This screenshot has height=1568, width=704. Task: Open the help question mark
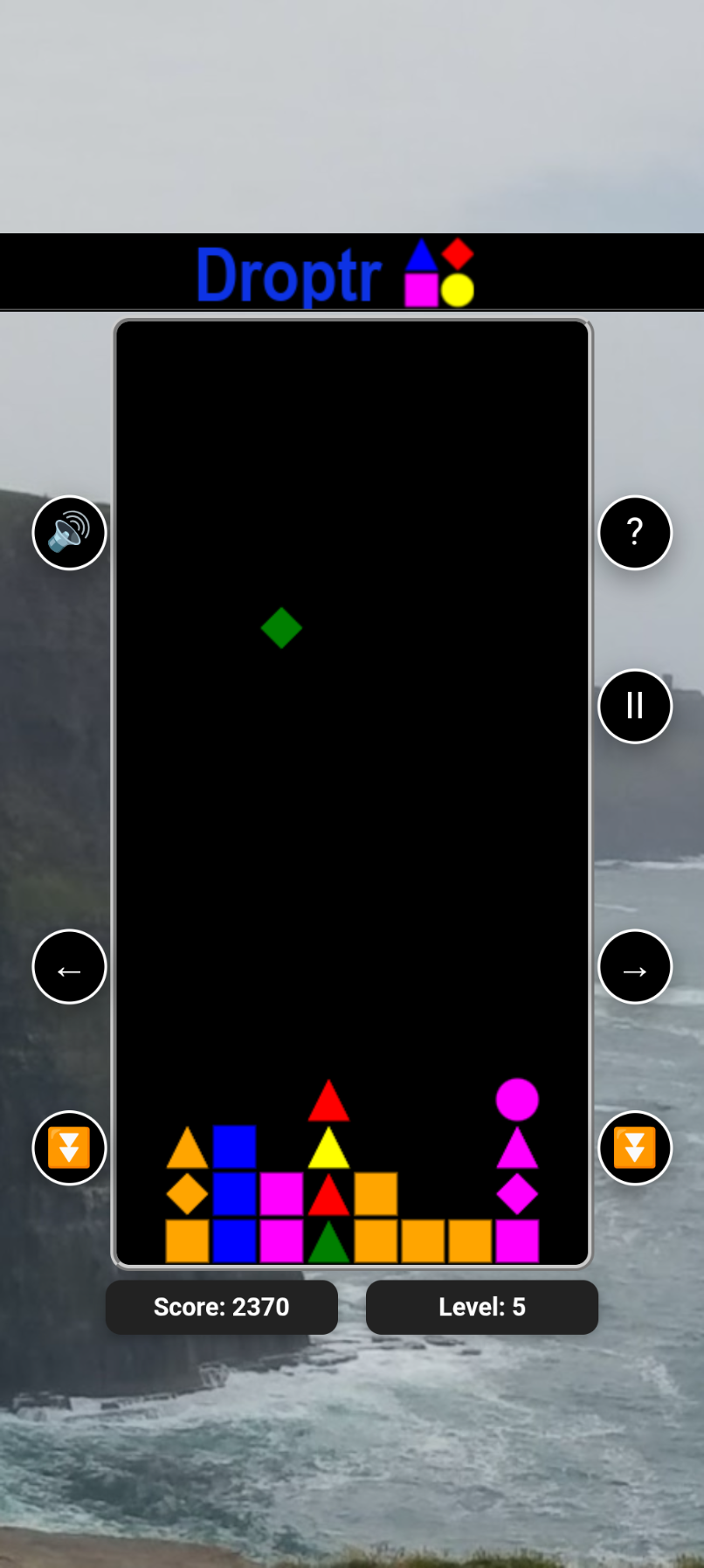pyautogui.click(x=635, y=533)
